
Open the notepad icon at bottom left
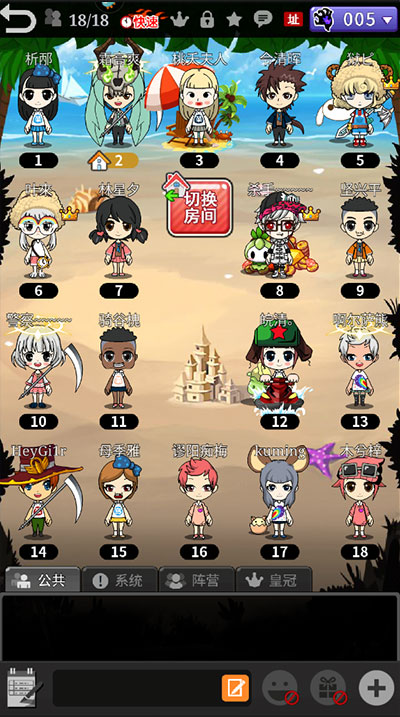tap(25, 688)
